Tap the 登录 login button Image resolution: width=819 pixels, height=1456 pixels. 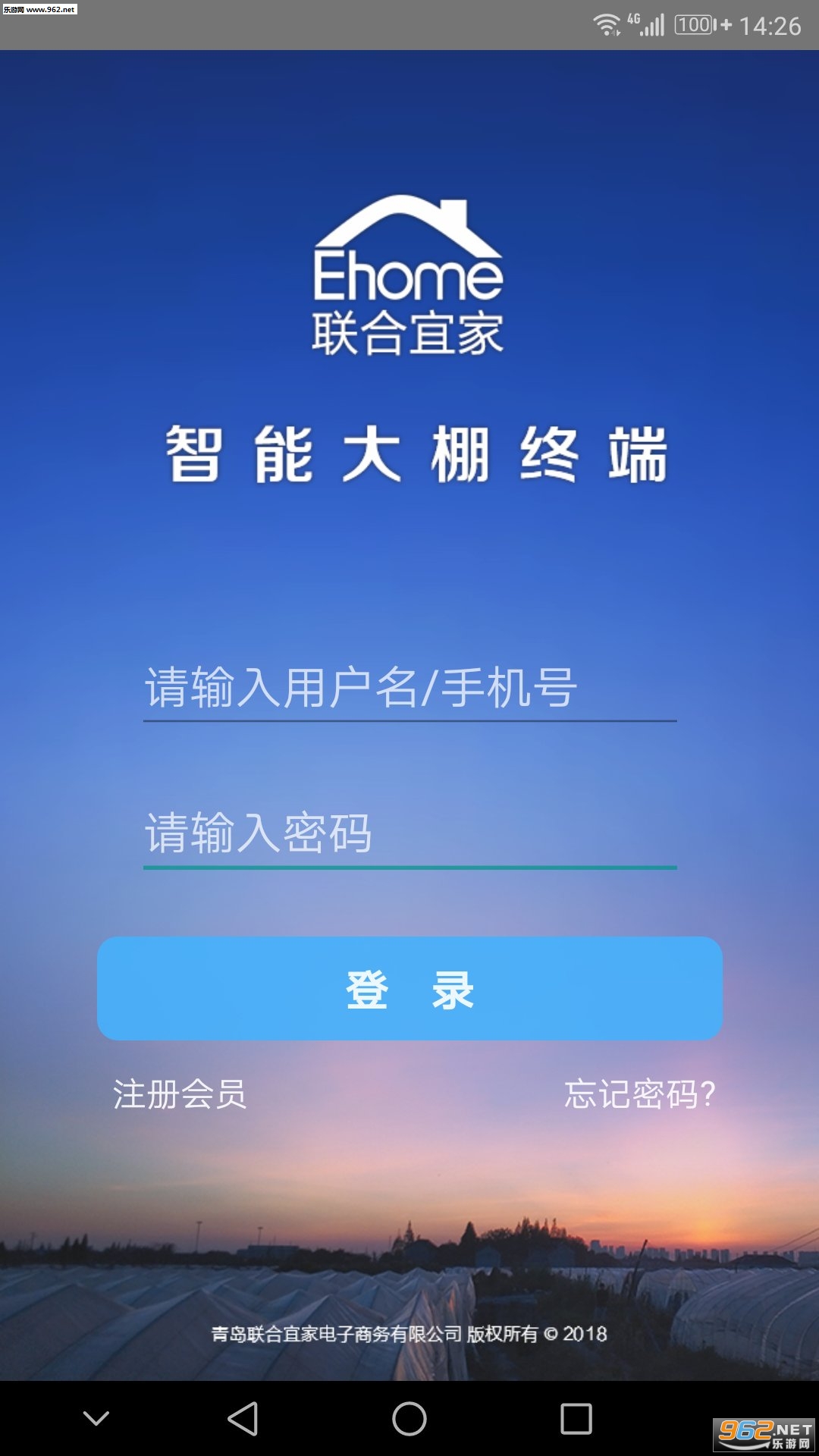pos(409,989)
